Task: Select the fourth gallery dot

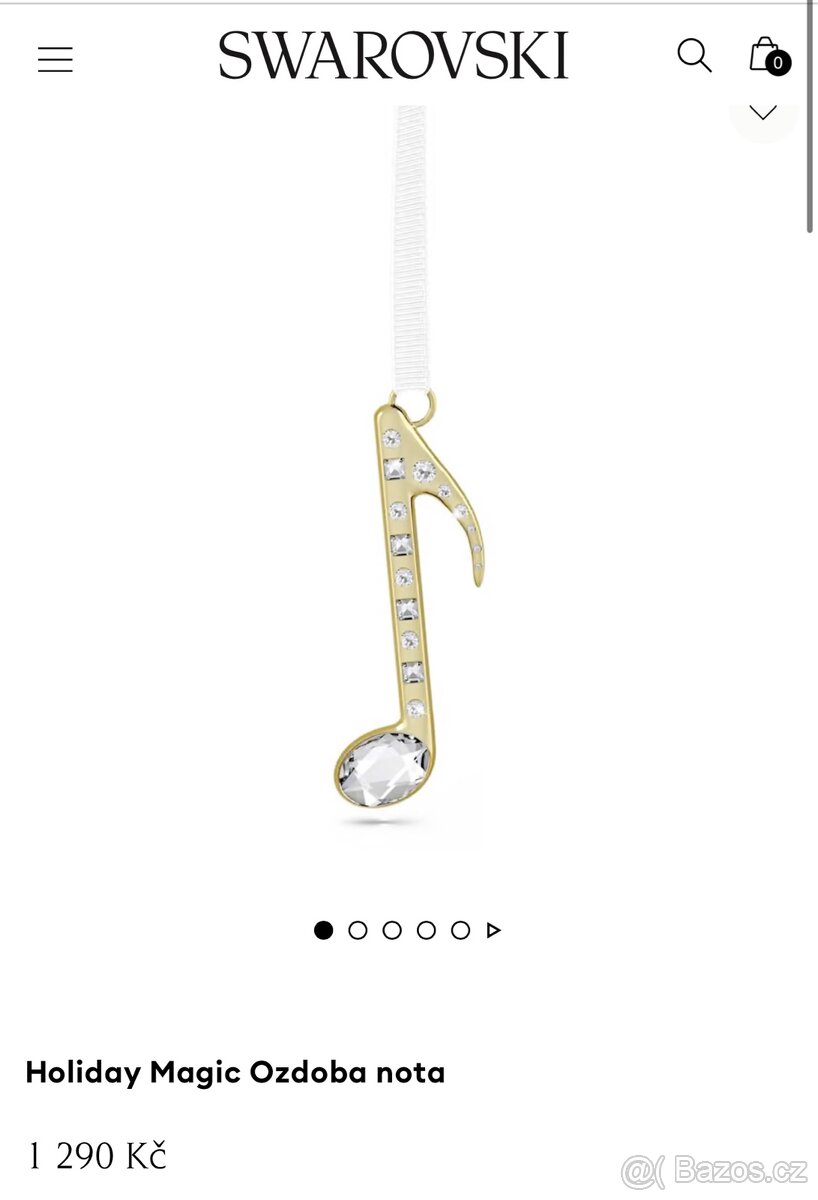Action: coord(426,930)
